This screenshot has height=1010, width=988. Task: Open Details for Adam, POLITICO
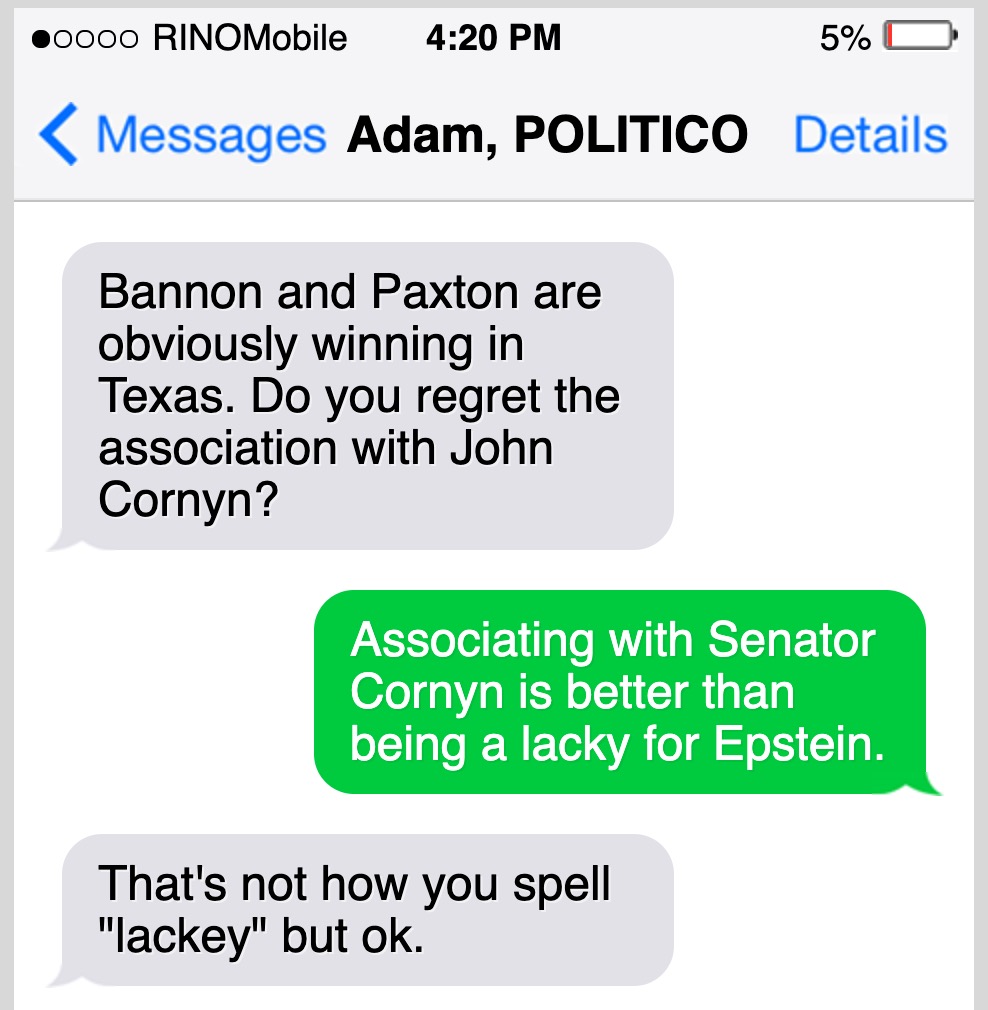coord(869,136)
